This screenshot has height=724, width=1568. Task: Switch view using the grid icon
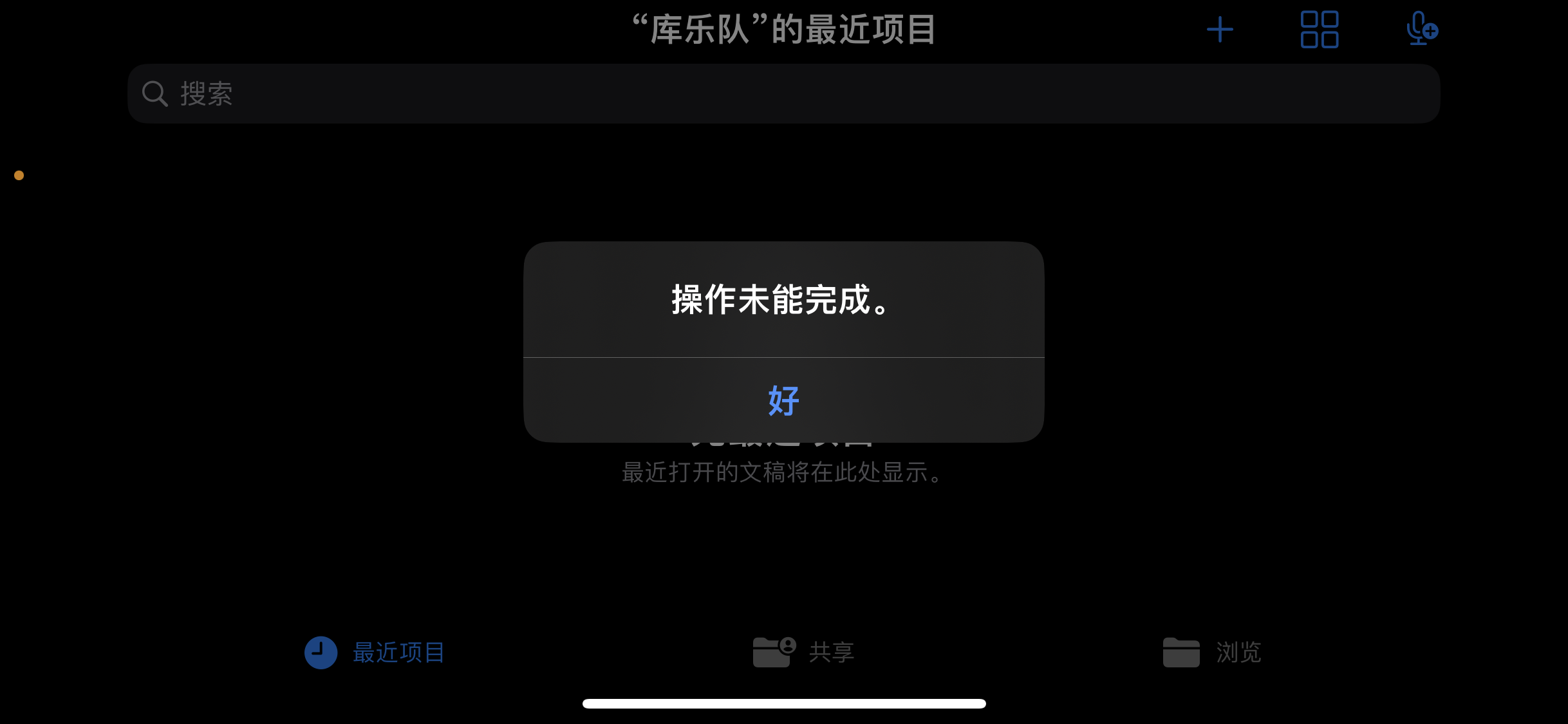point(1319,30)
